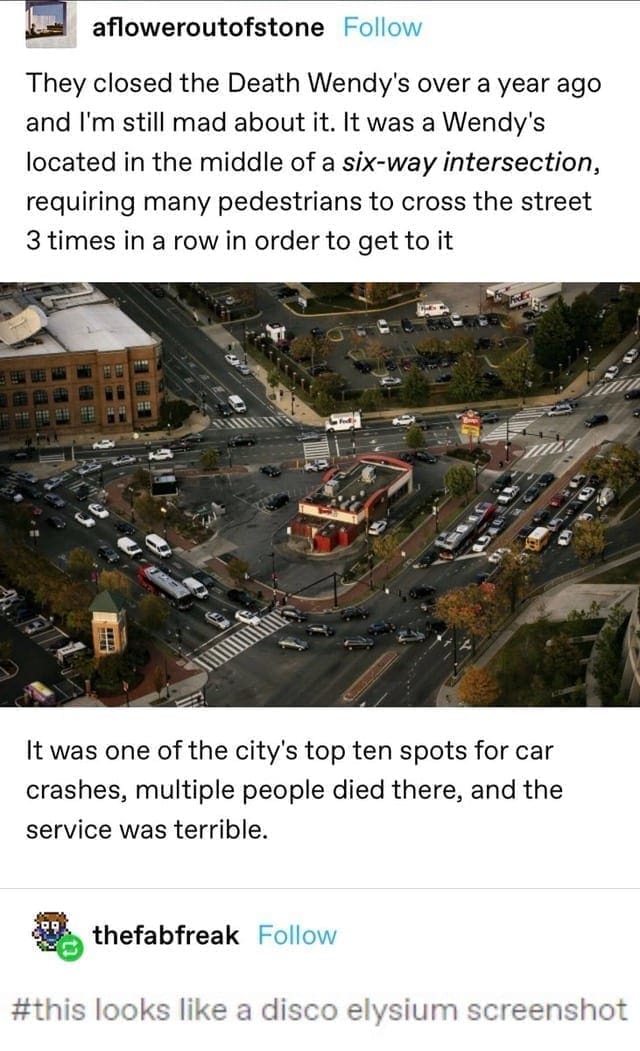Open the aerial intersection photo
The height and width of the screenshot is (1051, 640).
320,494
